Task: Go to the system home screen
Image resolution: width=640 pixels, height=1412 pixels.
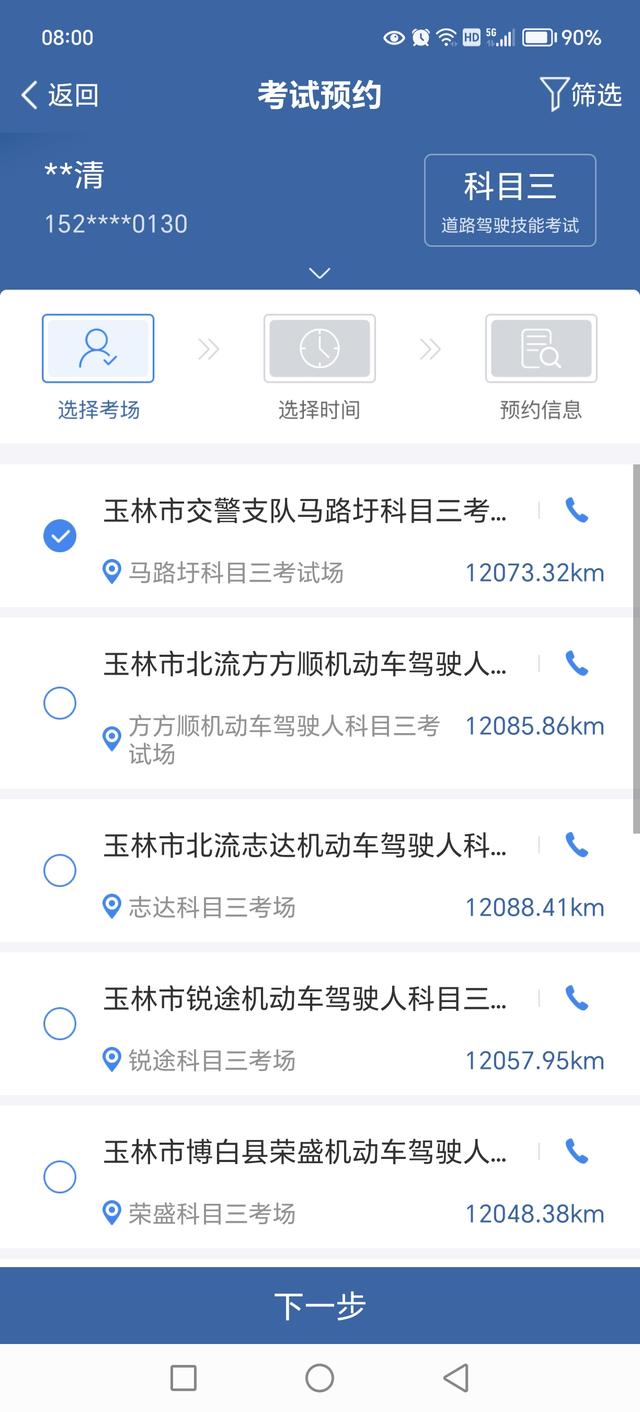Action: coord(319,1378)
